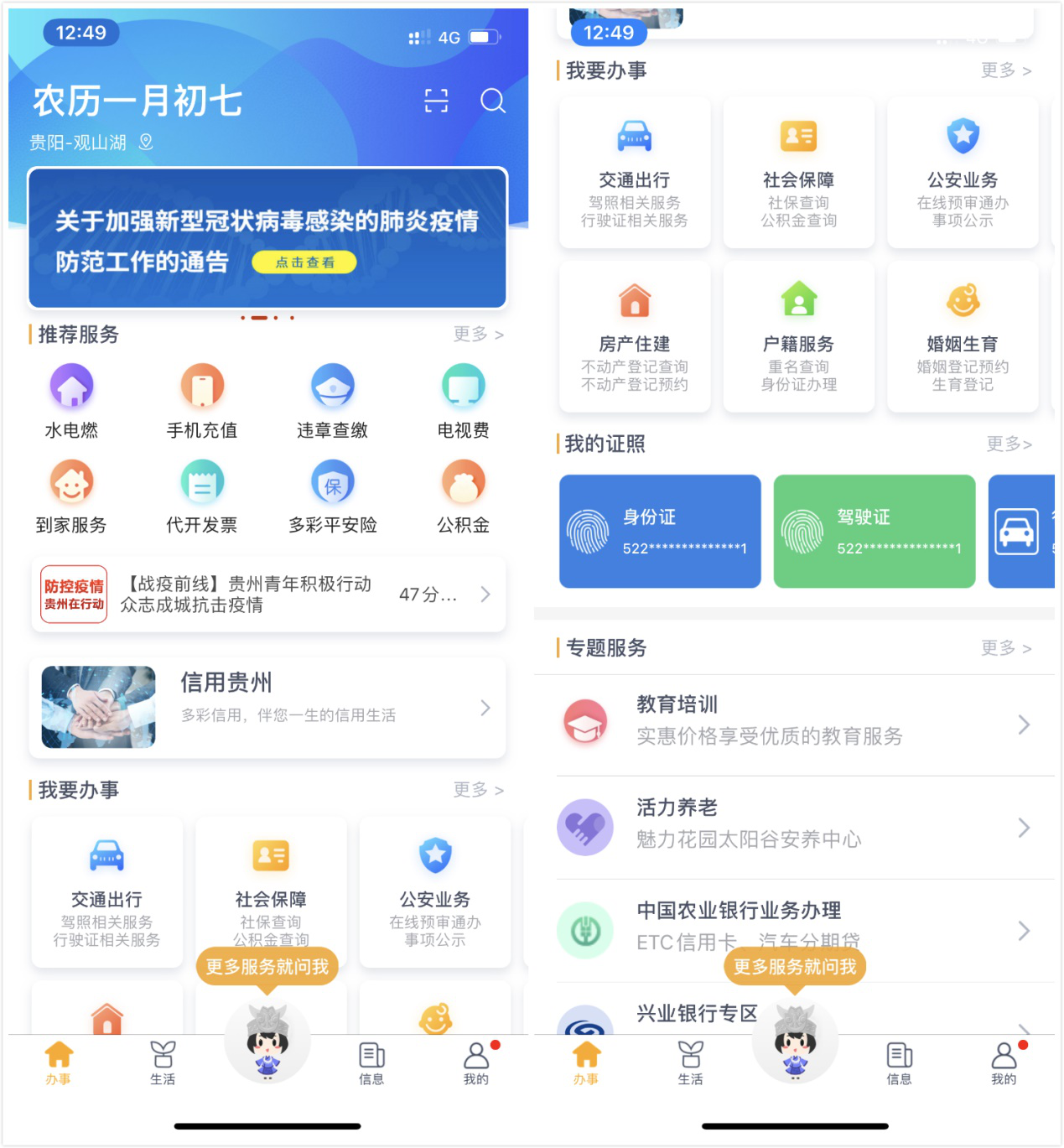
Task: Open 违章查缴 violation payment
Action: 333,401
